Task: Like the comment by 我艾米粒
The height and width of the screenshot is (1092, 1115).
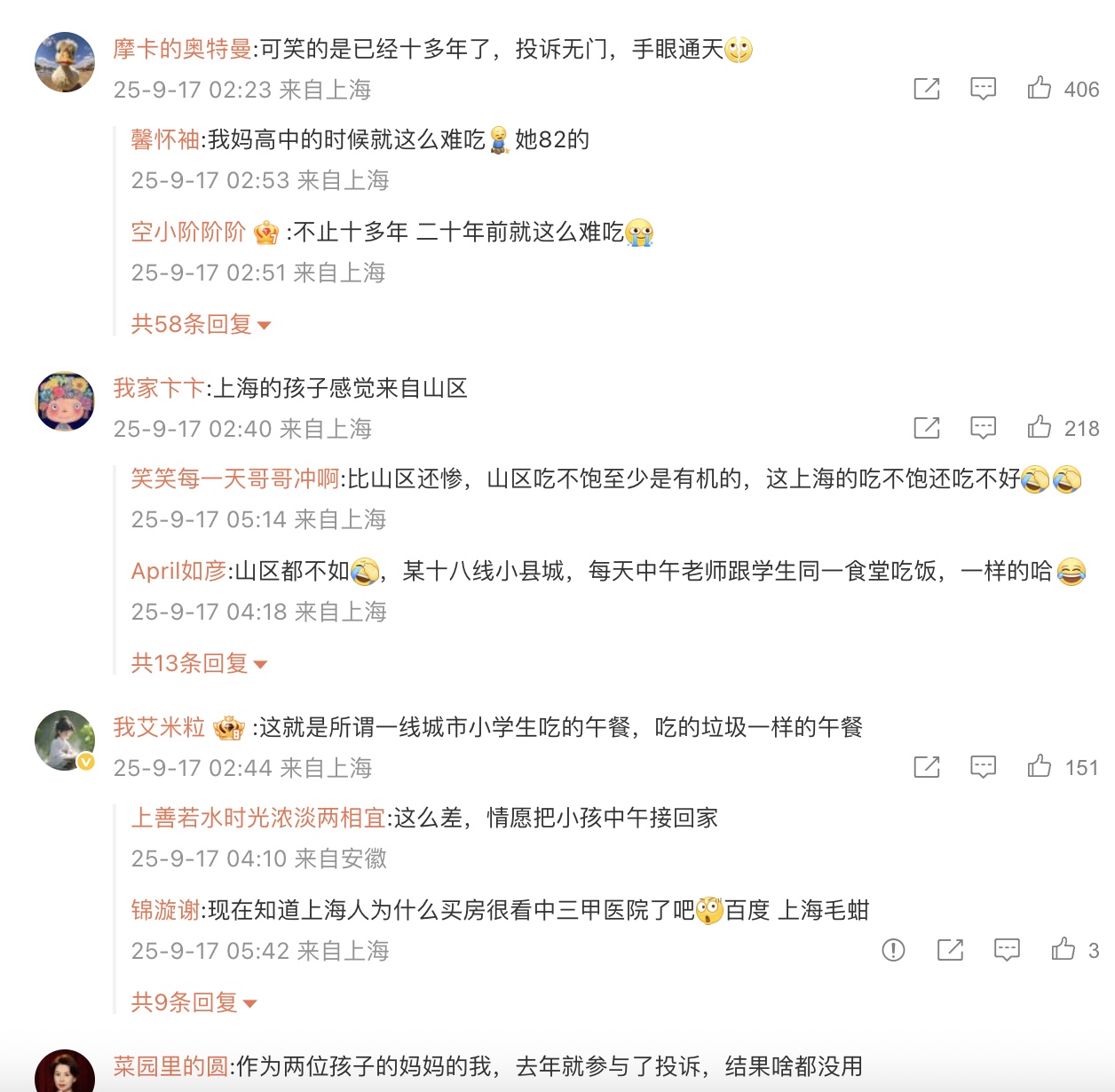Action: tap(1040, 766)
